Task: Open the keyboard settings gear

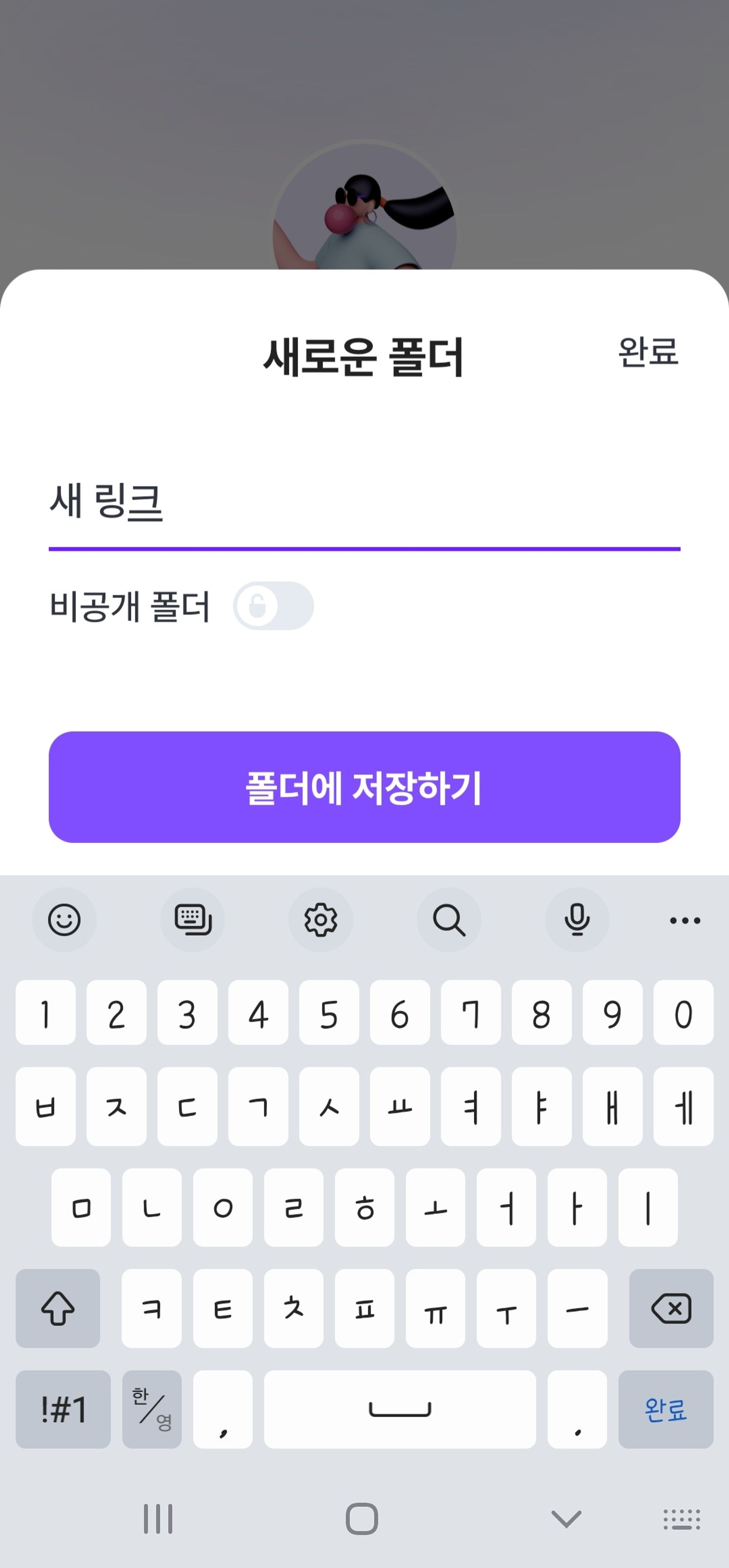Action: click(x=321, y=920)
